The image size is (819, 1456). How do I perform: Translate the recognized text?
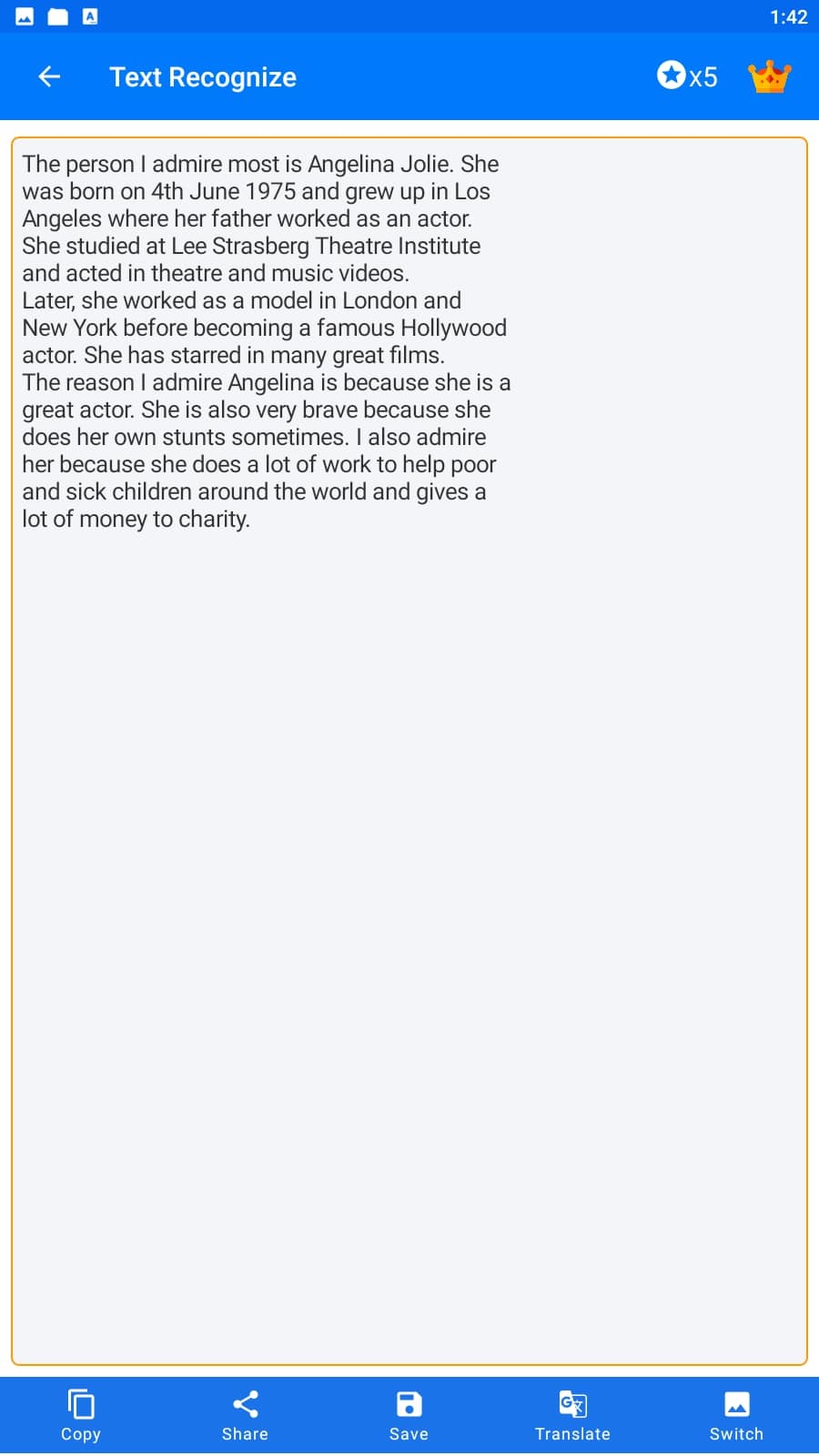572,1415
